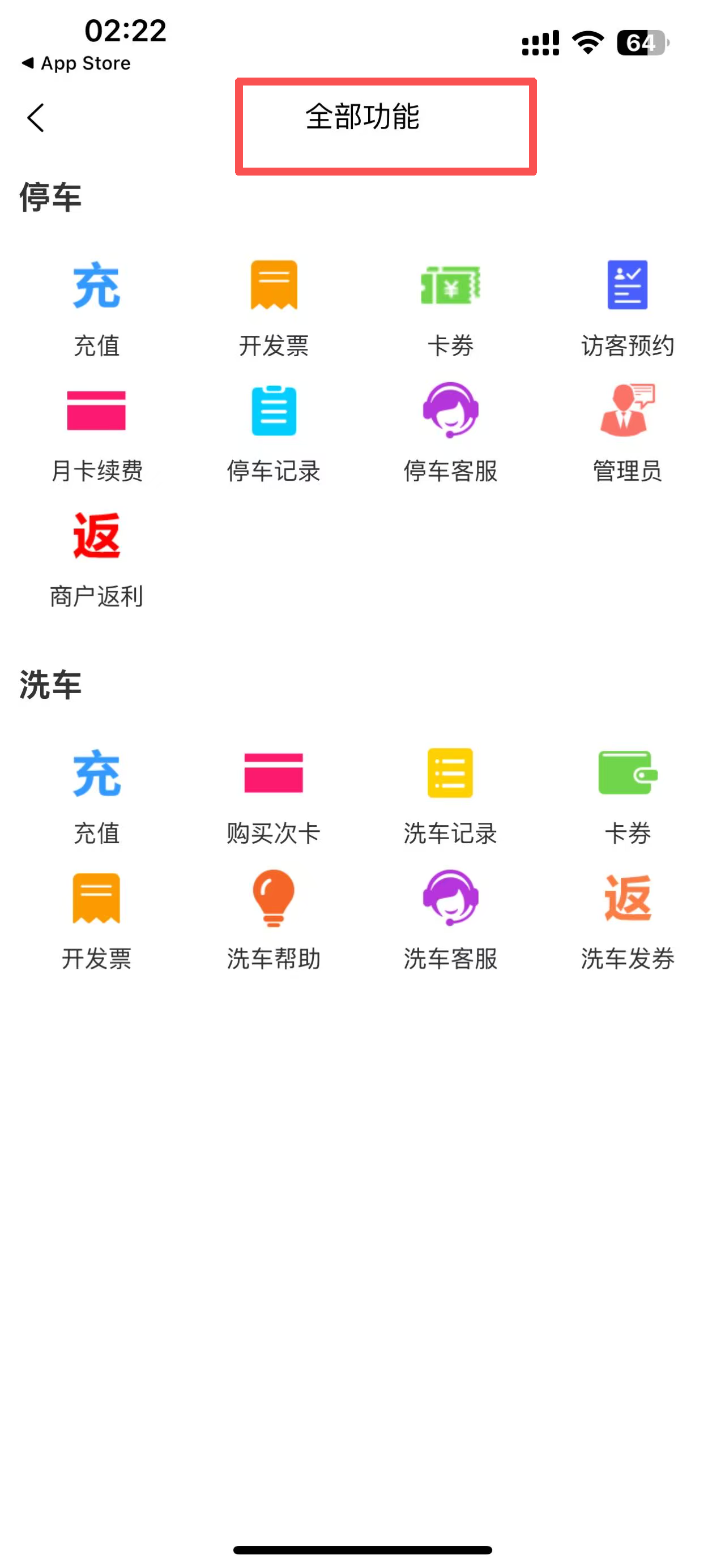Select 月卡续费 monthly card renewal
The height and width of the screenshot is (1568, 725).
point(96,432)
